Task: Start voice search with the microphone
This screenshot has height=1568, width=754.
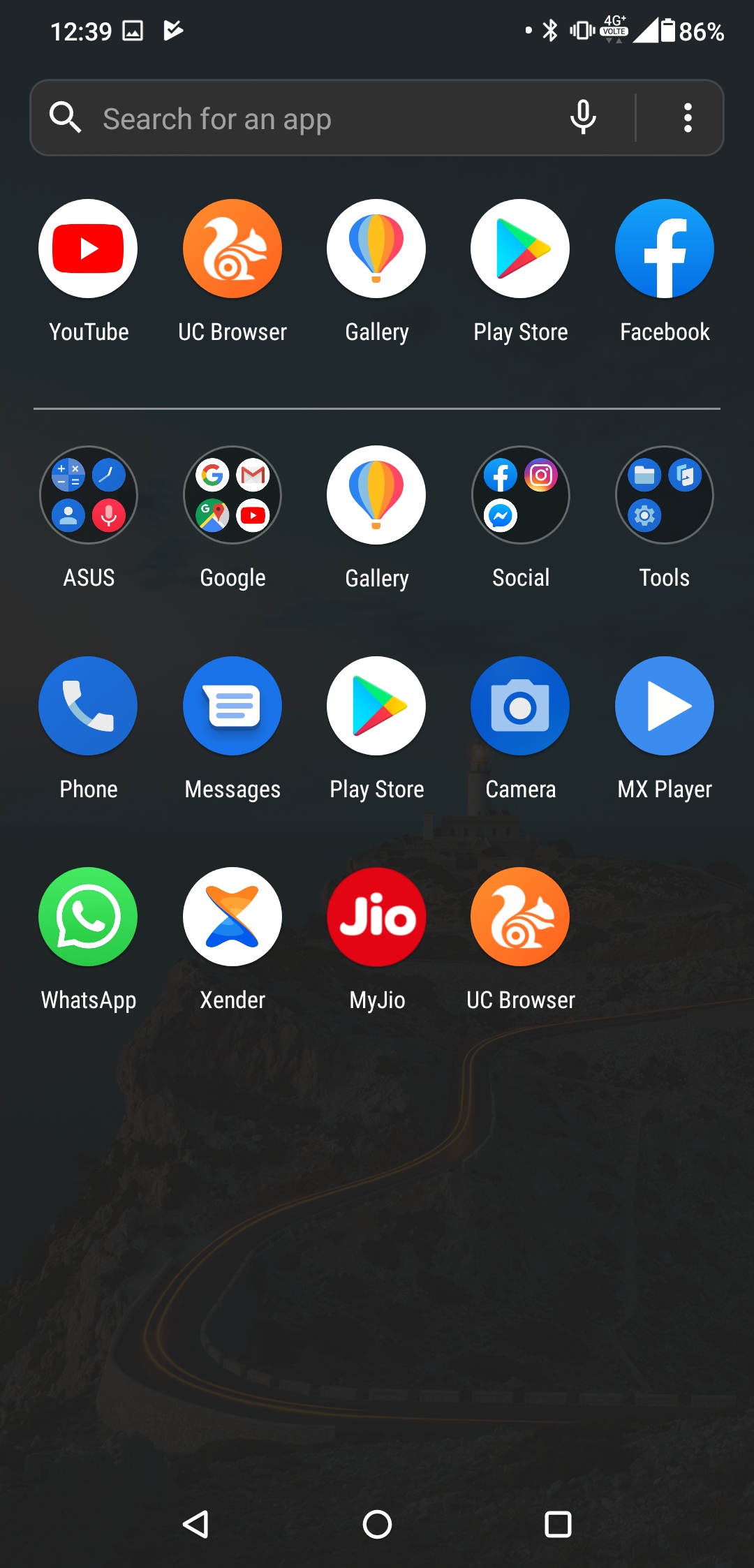Action: 583,117
